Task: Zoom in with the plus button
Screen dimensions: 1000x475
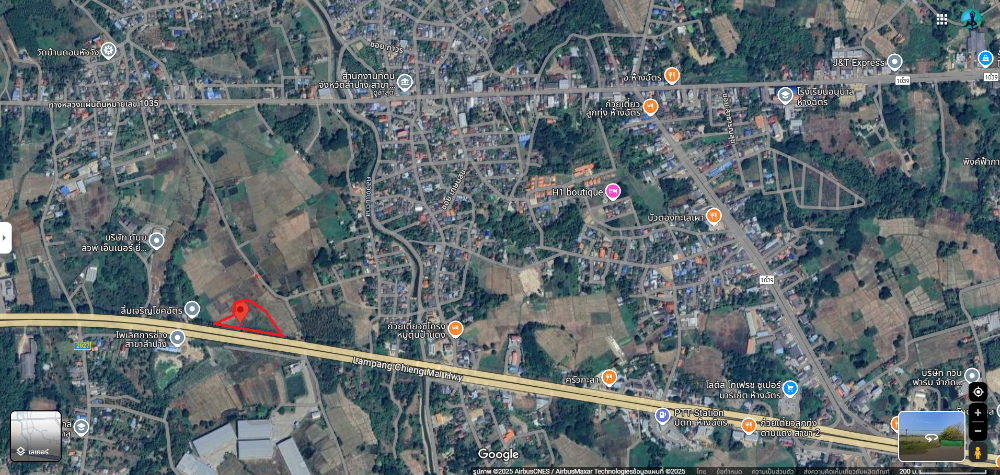Action: [x=978, y=412]
